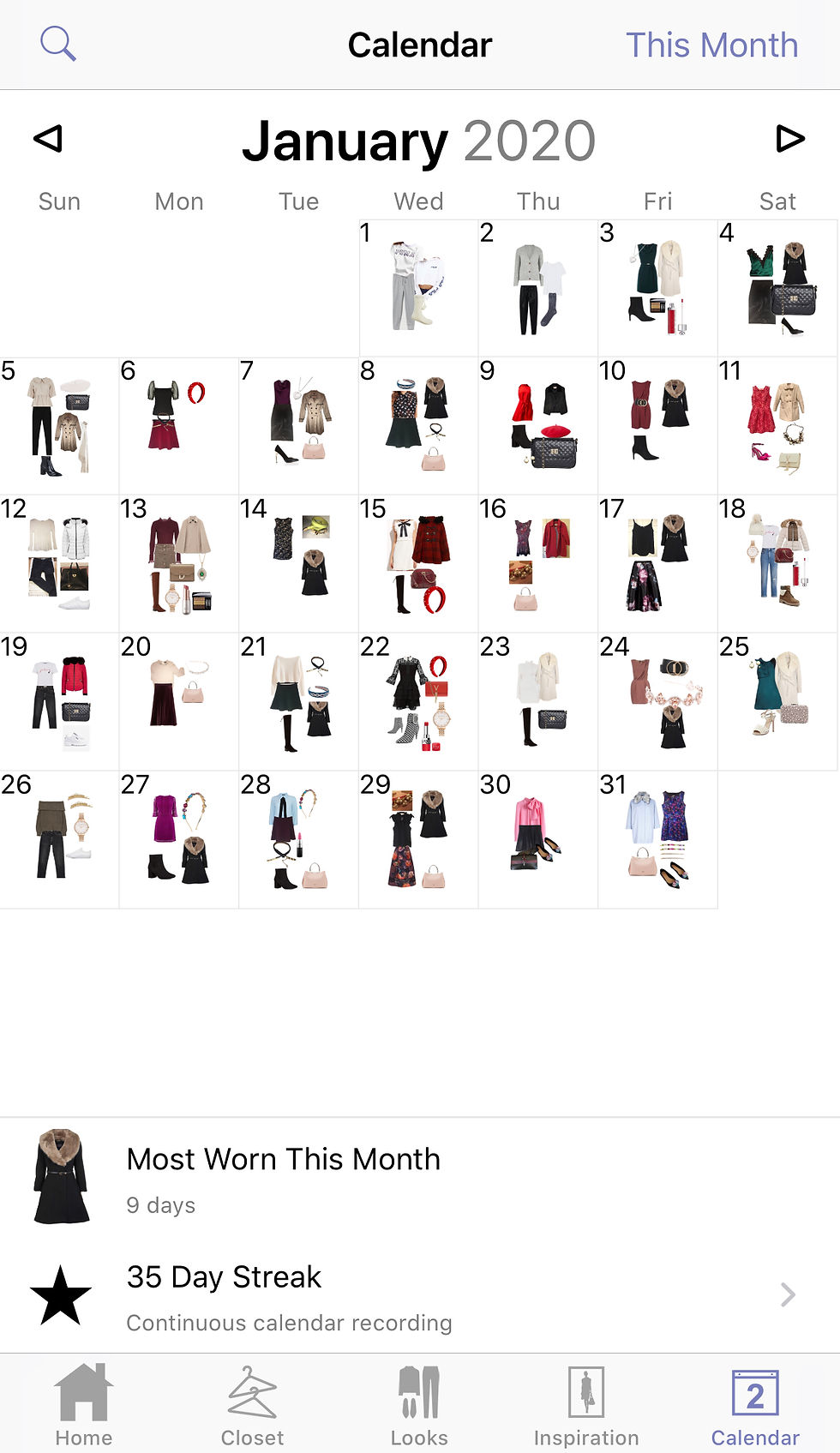Switch to the Looks tab

coord(419,1404)
